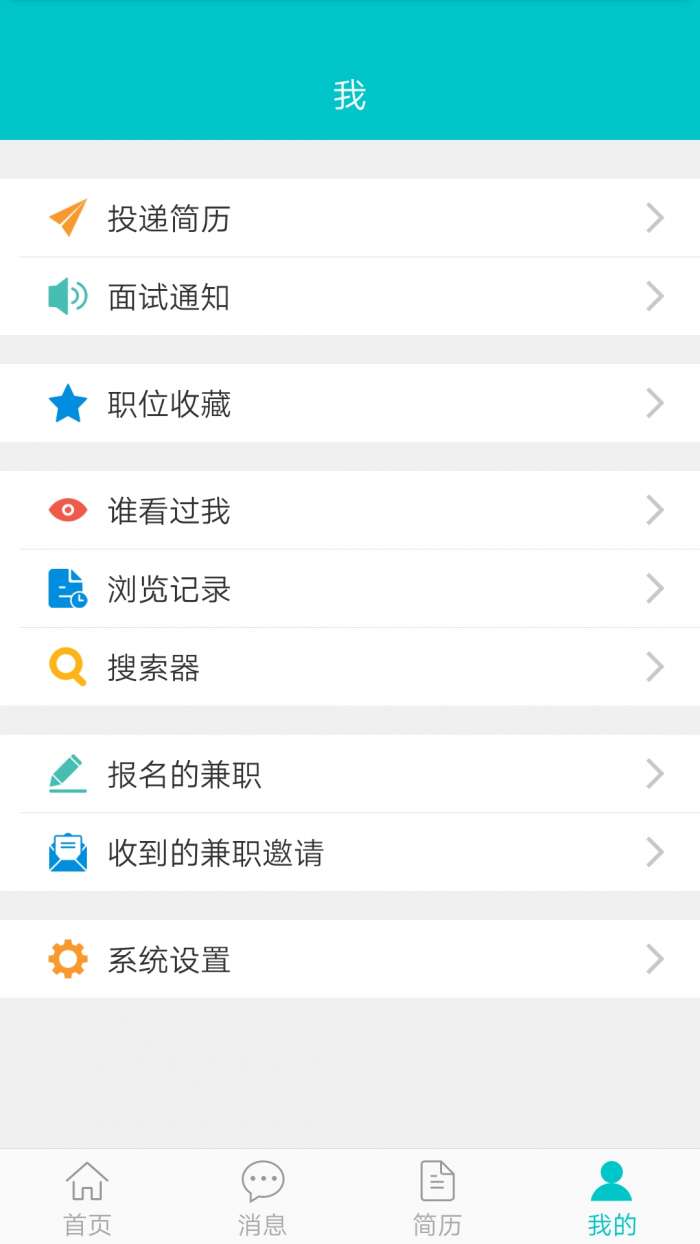Switch to the 首页 home tab
Image resolution: width=700 pixels, height=1244 pixels.
(87, 1198)
